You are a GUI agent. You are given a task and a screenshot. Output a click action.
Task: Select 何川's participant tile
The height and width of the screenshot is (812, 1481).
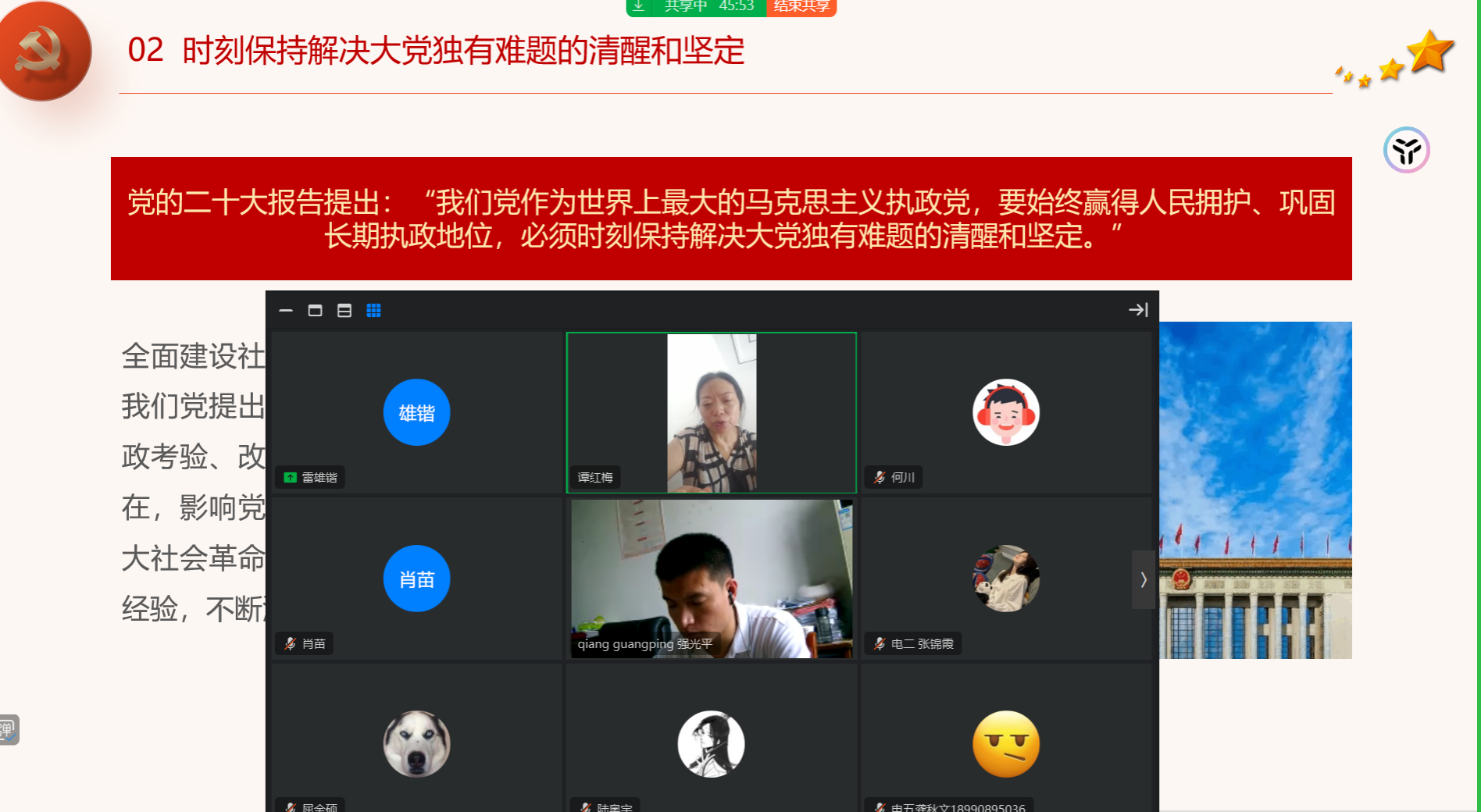tap(1005, 412)
